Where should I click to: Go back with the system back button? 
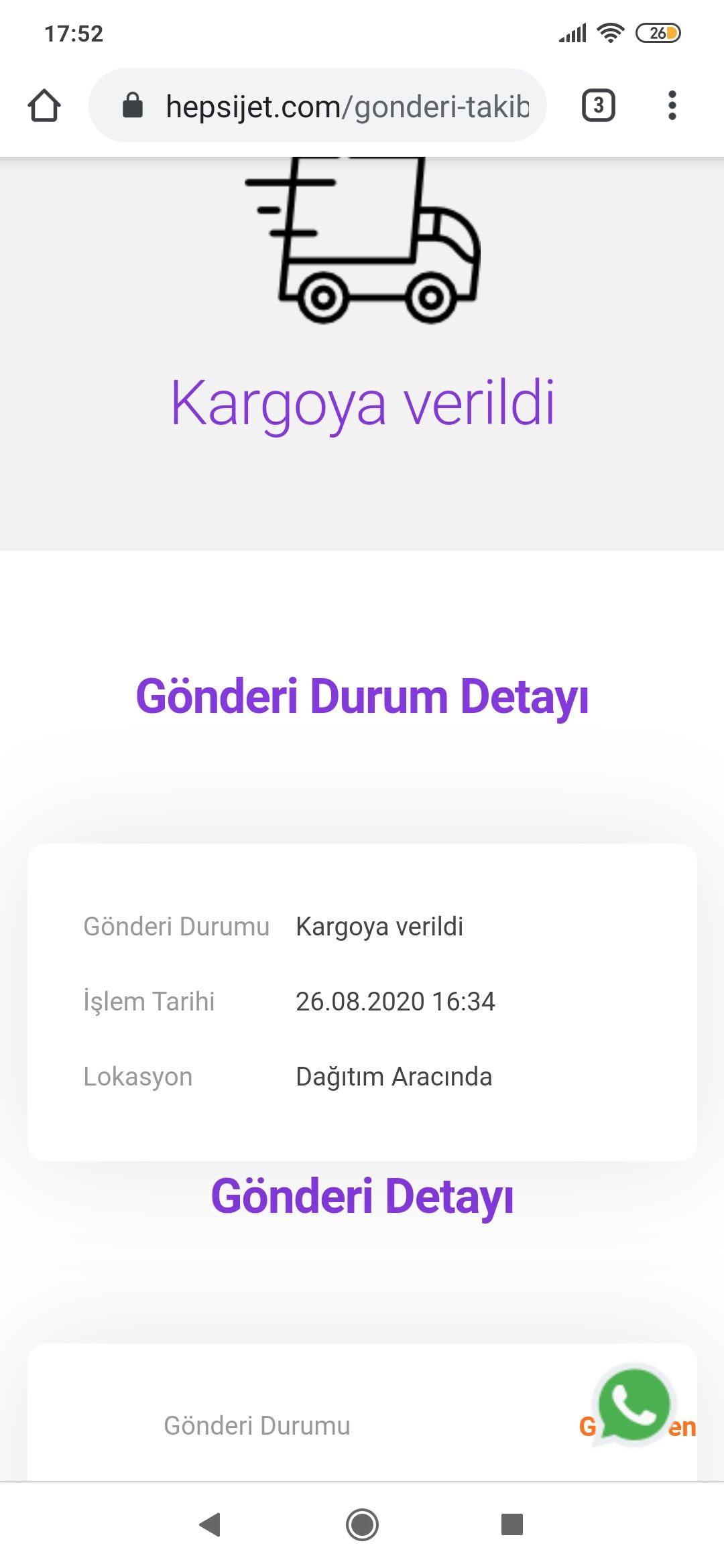210,1524
